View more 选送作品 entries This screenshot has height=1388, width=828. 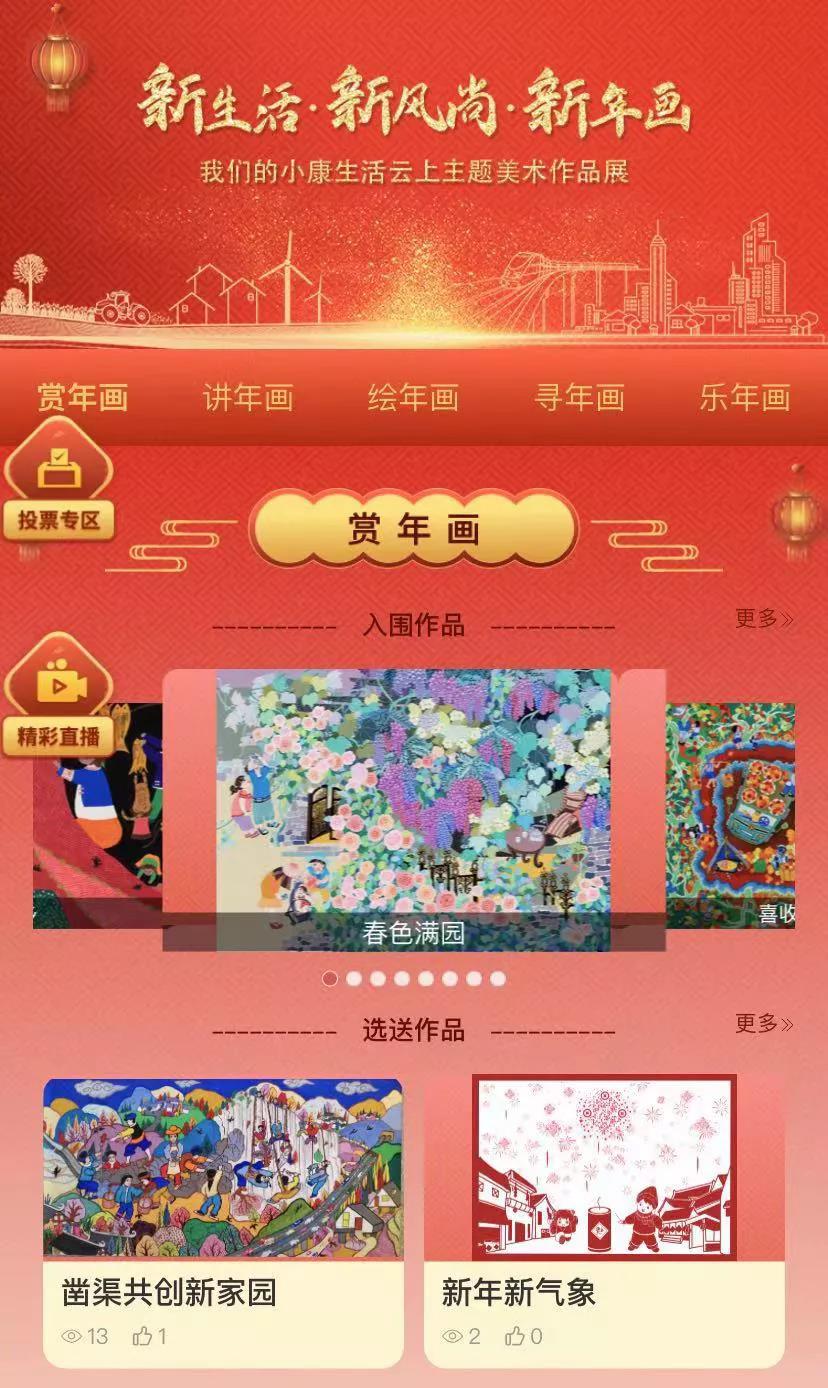pyautogui.click(x=764, y=1024)
